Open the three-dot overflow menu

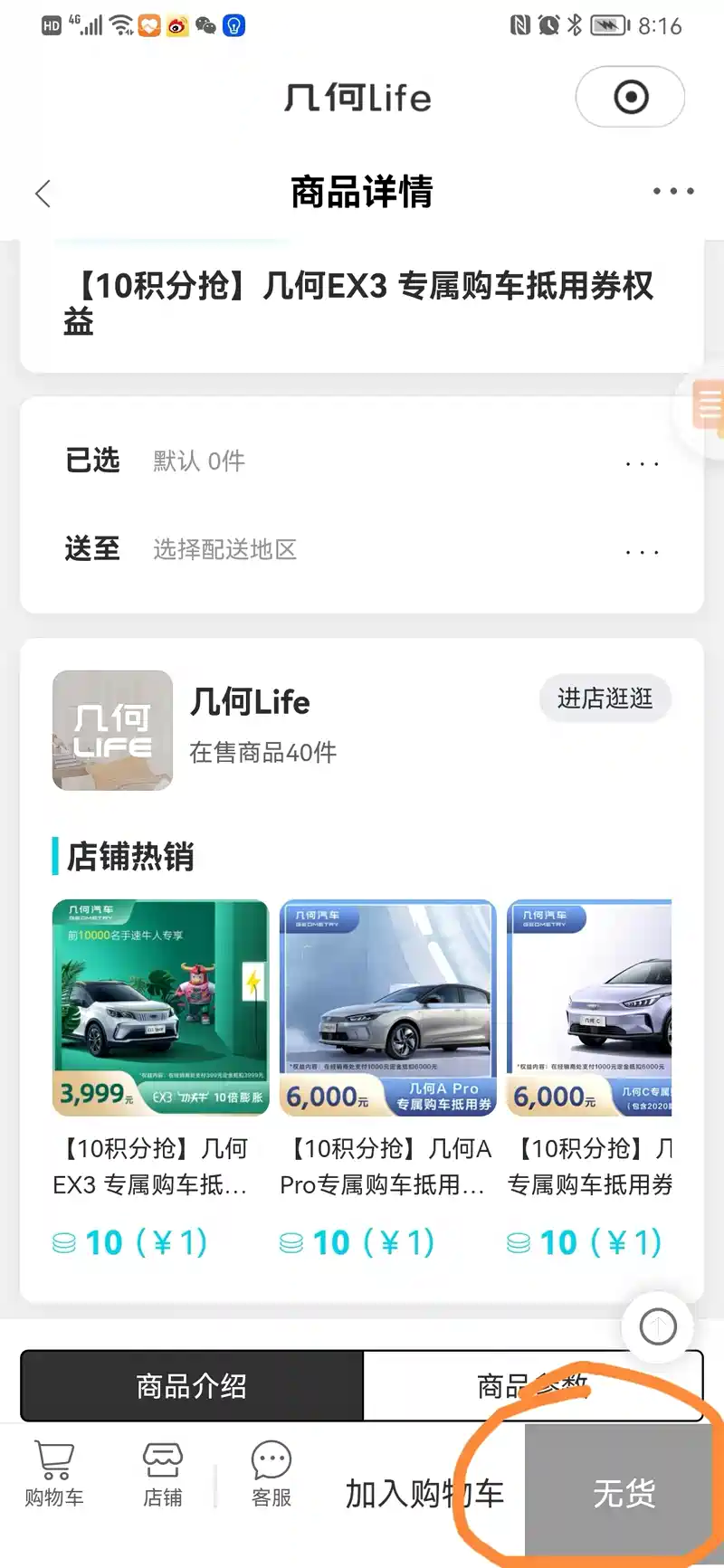(673, 192)
